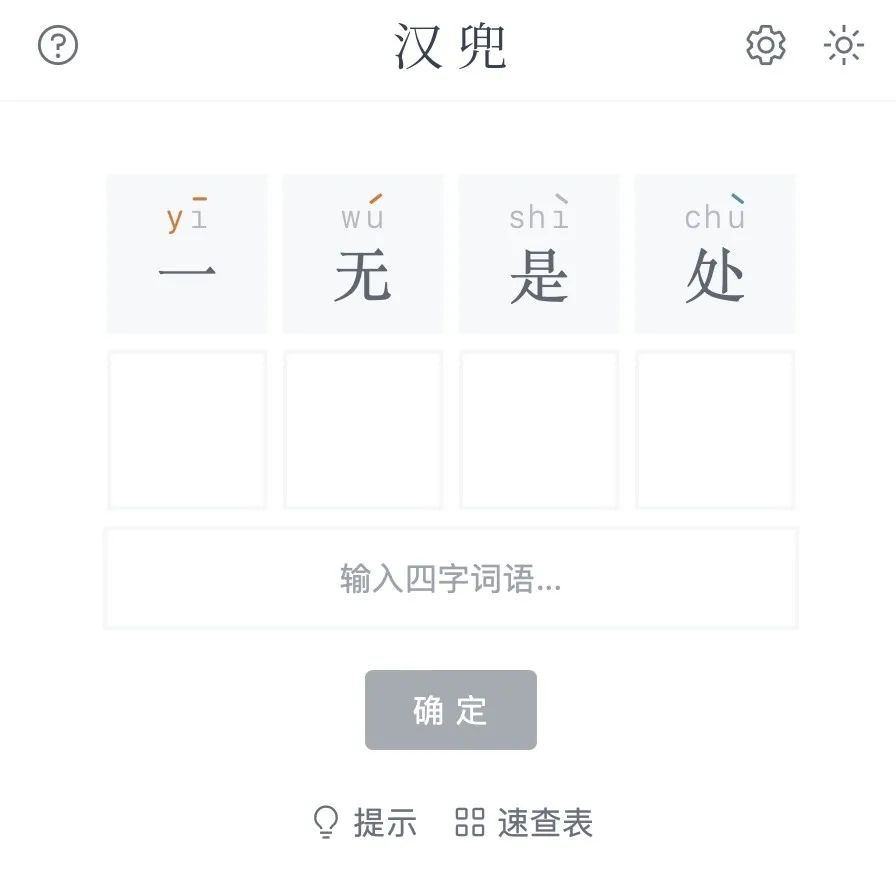Open the settings gear
The height and width of the screenshot is (872, 896).
[x=766, y=46]
